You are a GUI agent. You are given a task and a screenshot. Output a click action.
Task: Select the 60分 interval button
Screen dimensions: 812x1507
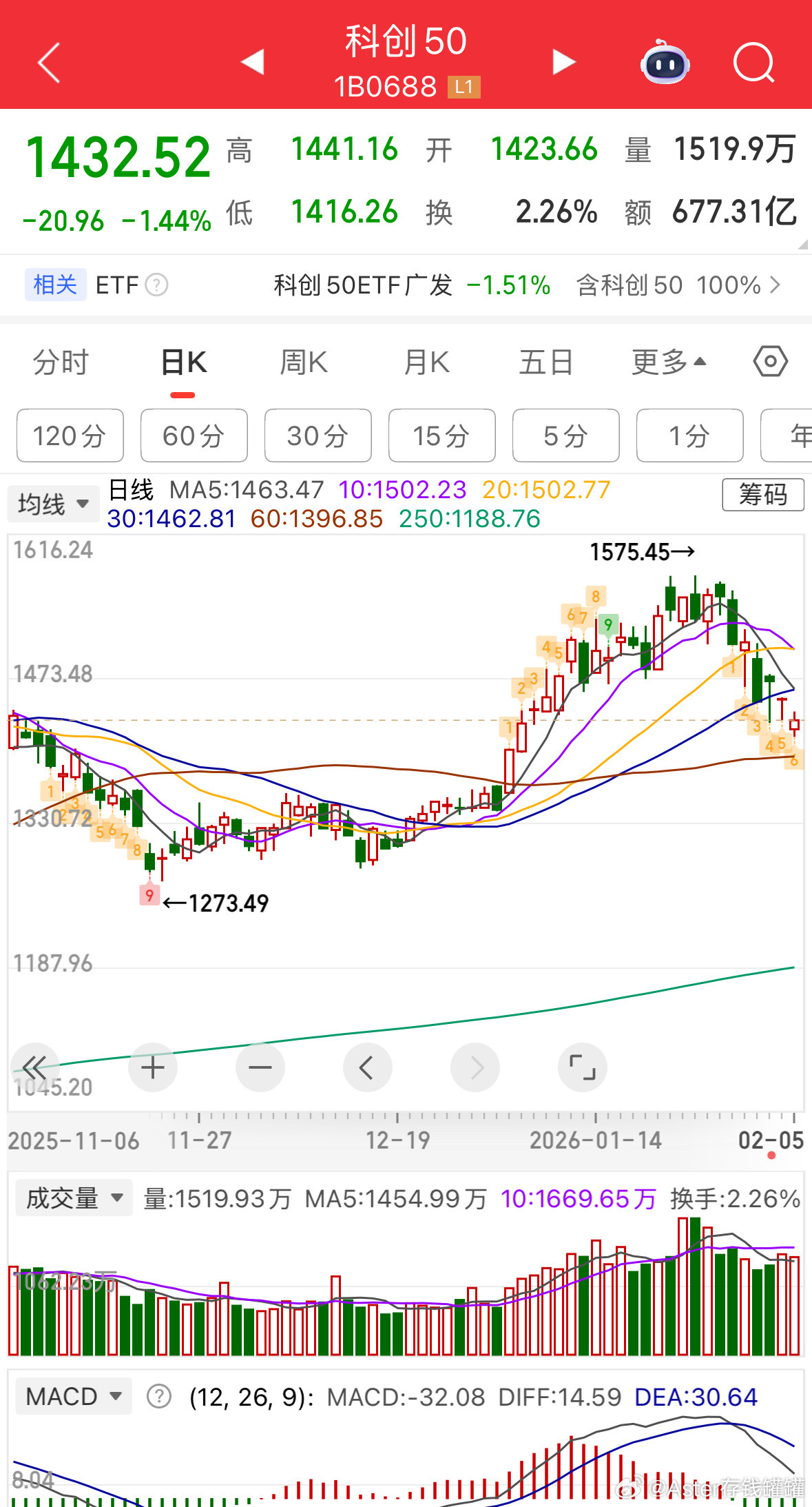[x=194, y=435]
